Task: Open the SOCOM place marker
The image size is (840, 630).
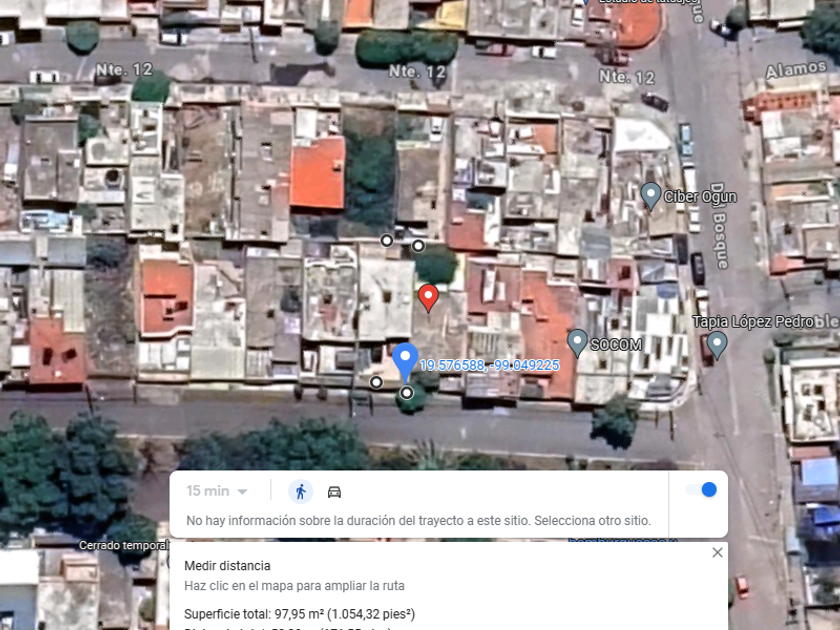Action: [x=577, y=343]
